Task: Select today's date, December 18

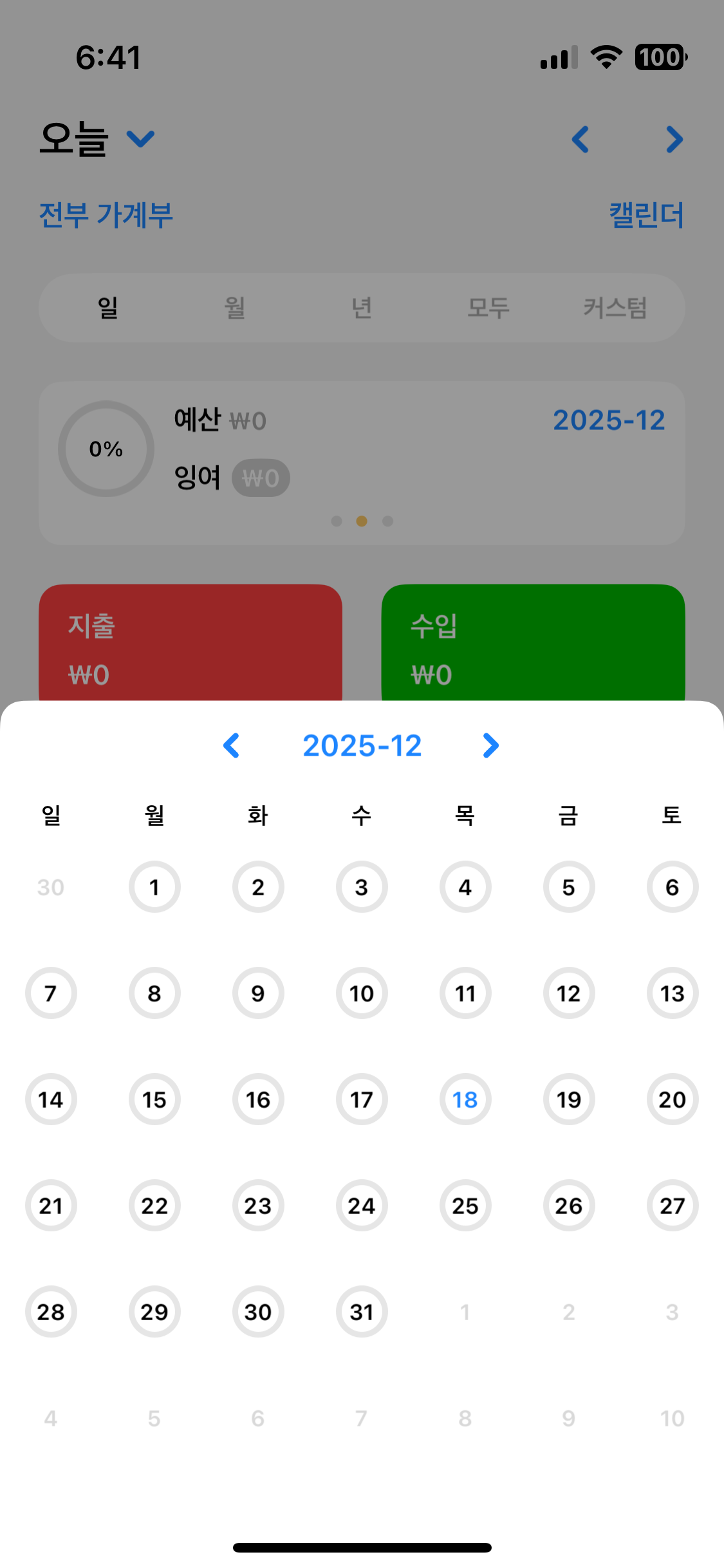Action: [x=465, y=1099]
